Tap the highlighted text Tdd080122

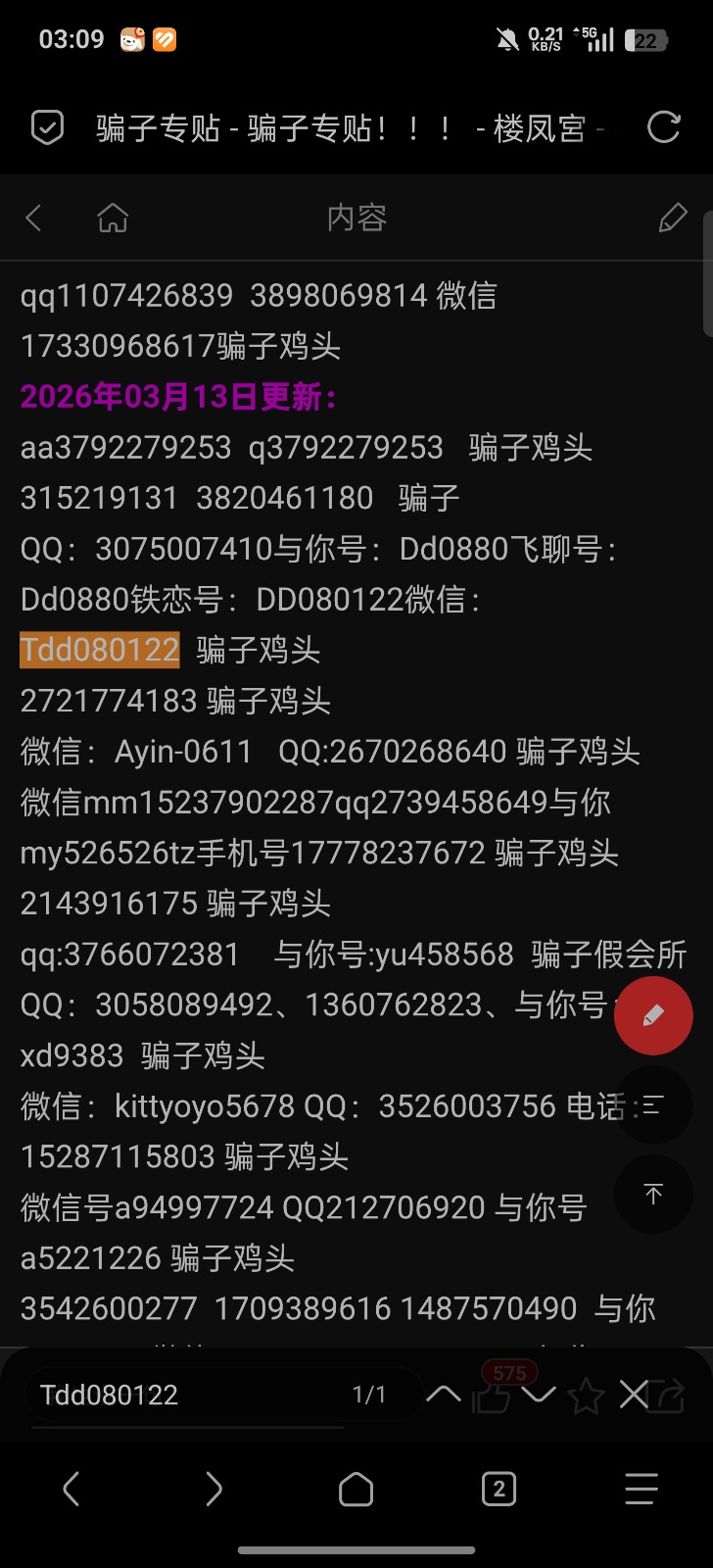coord(98,649)
